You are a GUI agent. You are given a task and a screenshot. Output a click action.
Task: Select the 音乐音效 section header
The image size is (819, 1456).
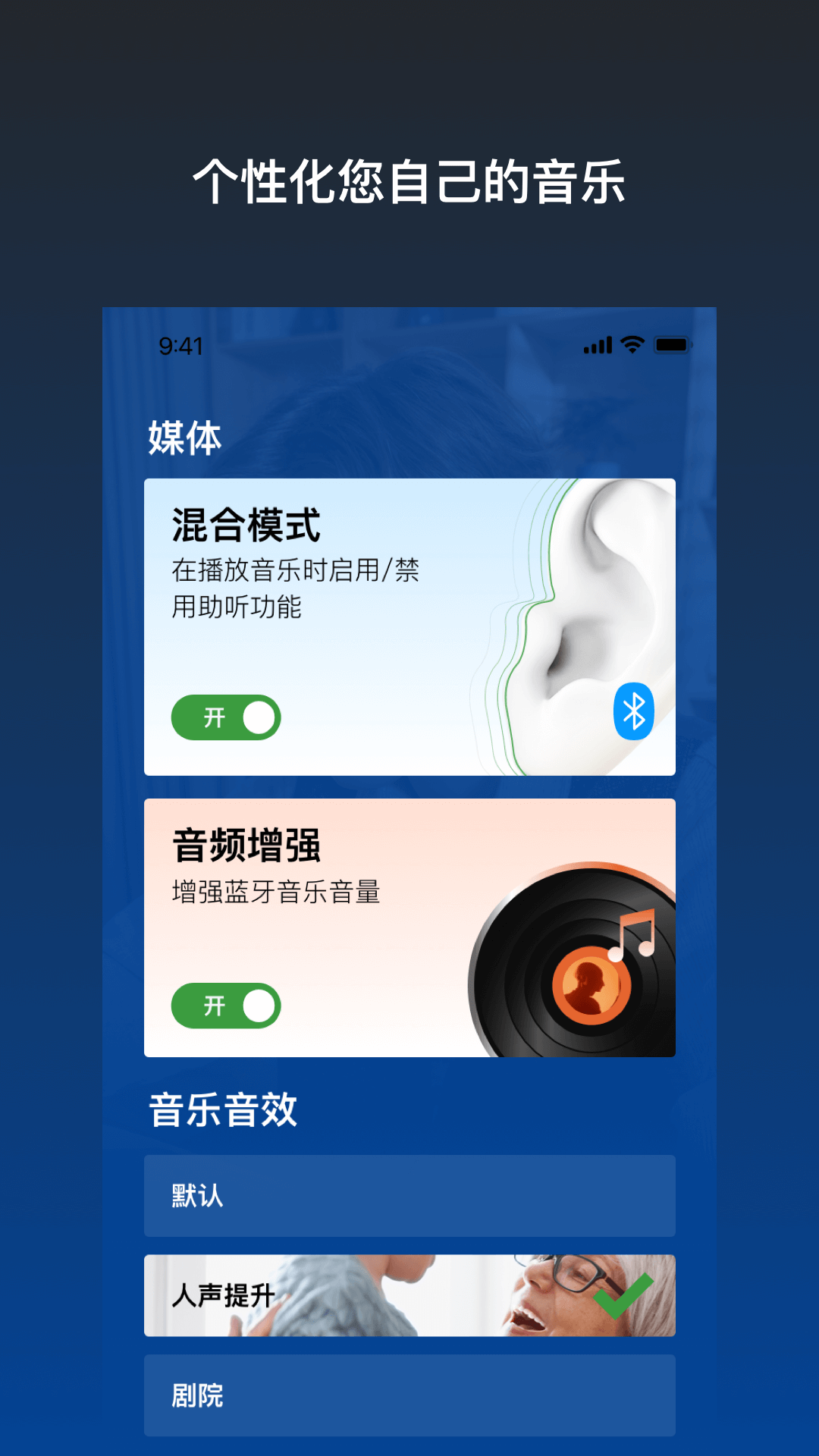tap(224, 1112)
